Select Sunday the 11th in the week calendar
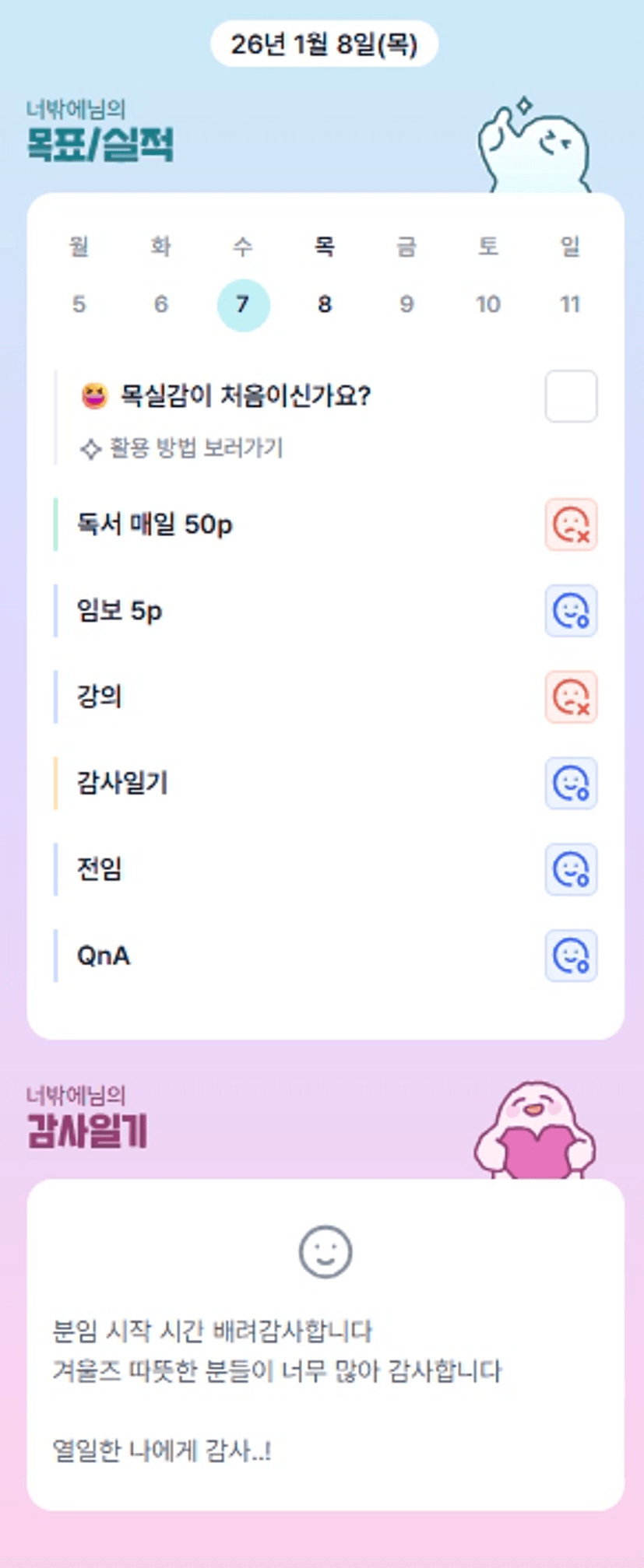Viewport: 644px width, 1568px height. pyautogui.click(x=570, y=304)
